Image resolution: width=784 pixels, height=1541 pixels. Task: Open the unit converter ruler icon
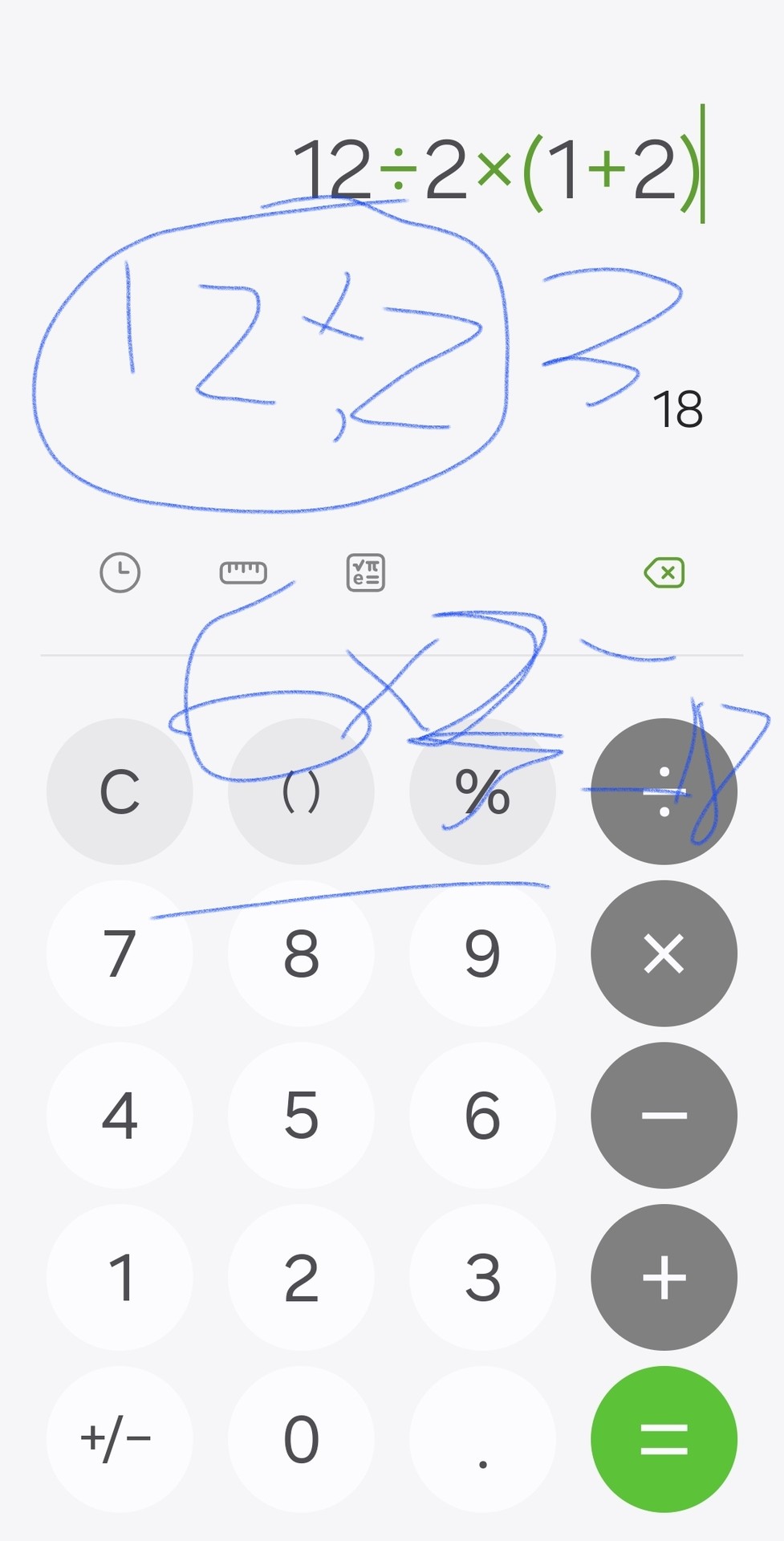[x=243, y=572]
